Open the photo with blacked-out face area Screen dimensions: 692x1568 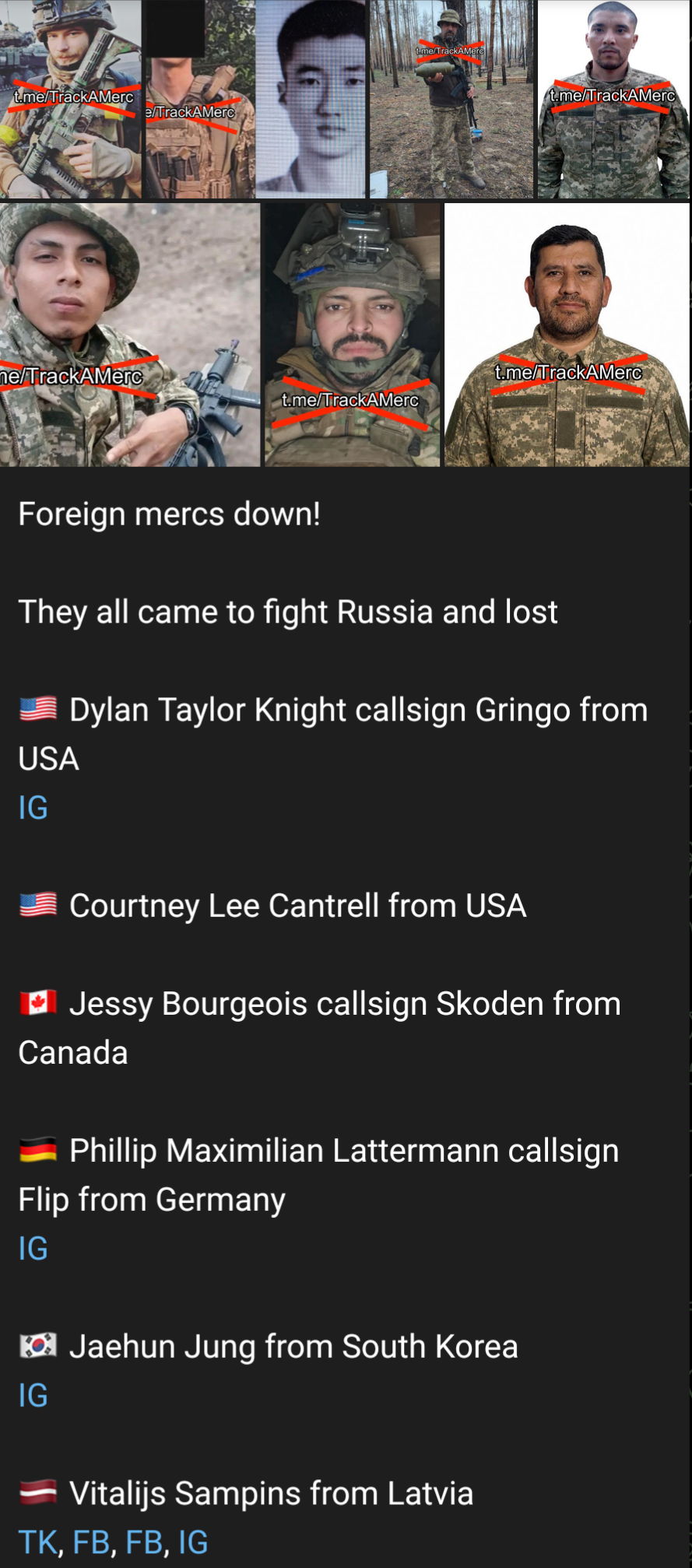pyautogui.click(x=199, y=99)
